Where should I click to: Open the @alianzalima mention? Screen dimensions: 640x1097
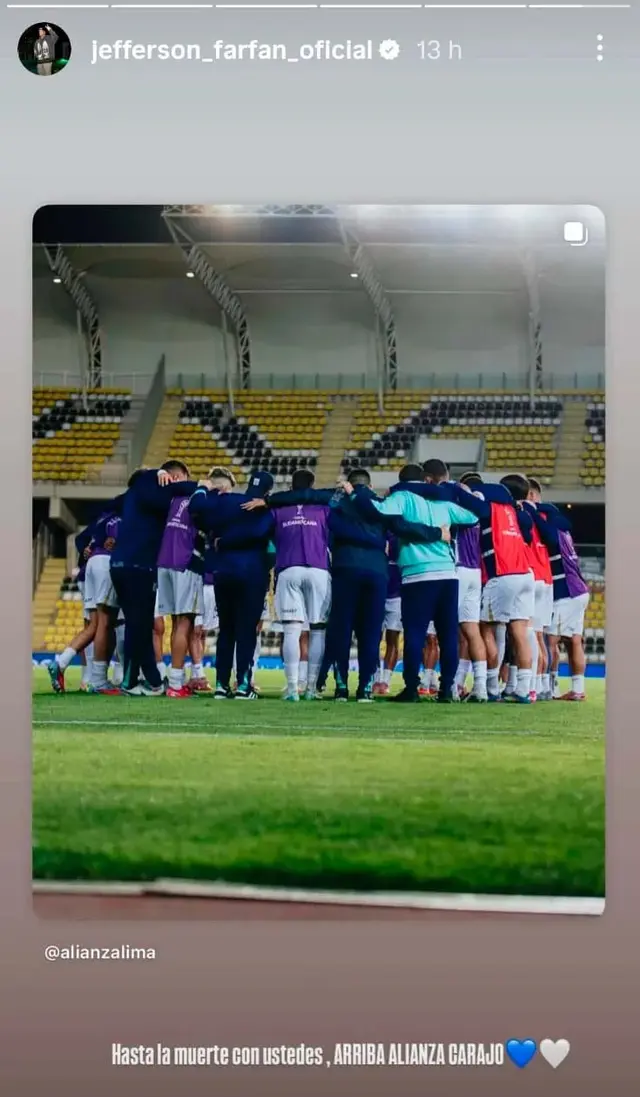[x=100, y=952]
